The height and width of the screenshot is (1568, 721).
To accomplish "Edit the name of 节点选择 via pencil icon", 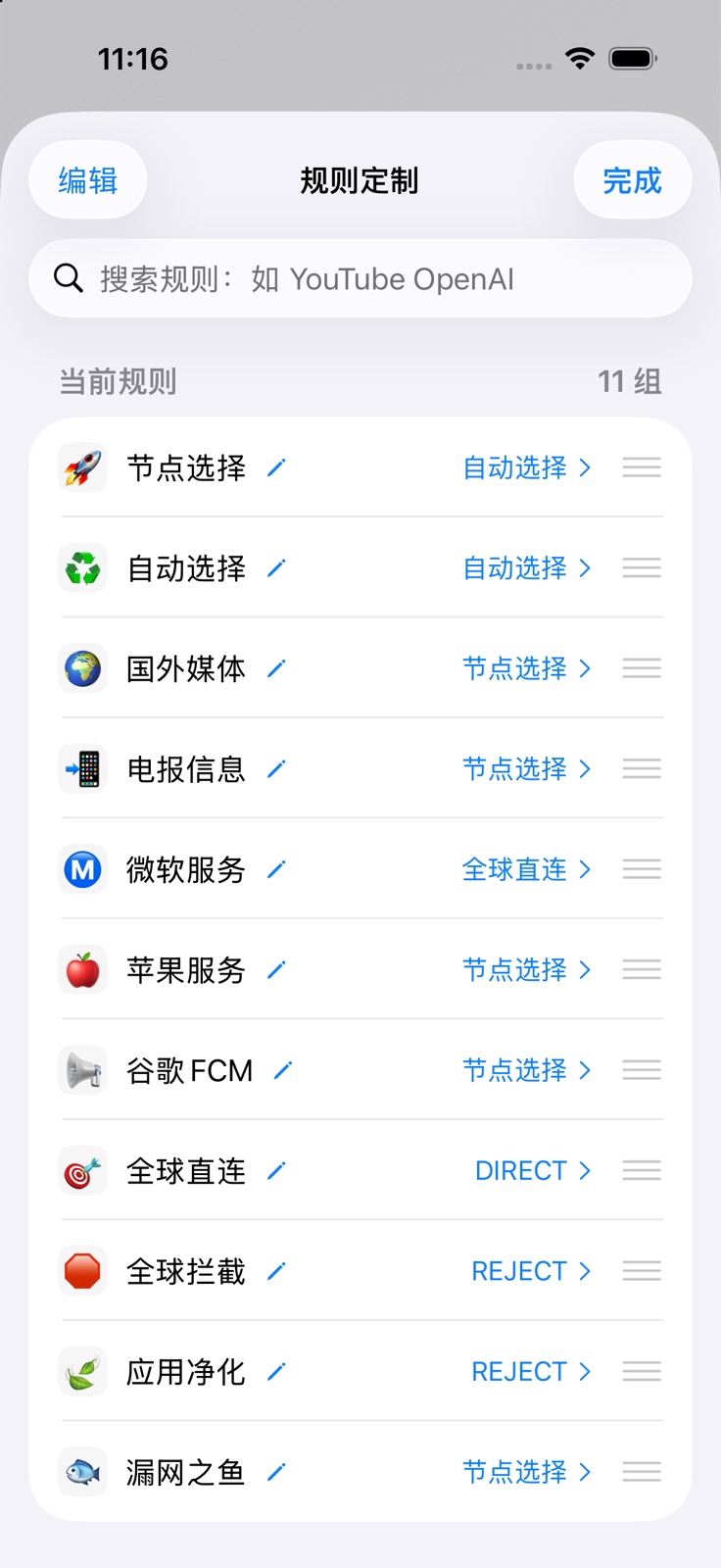I will 276,467.
